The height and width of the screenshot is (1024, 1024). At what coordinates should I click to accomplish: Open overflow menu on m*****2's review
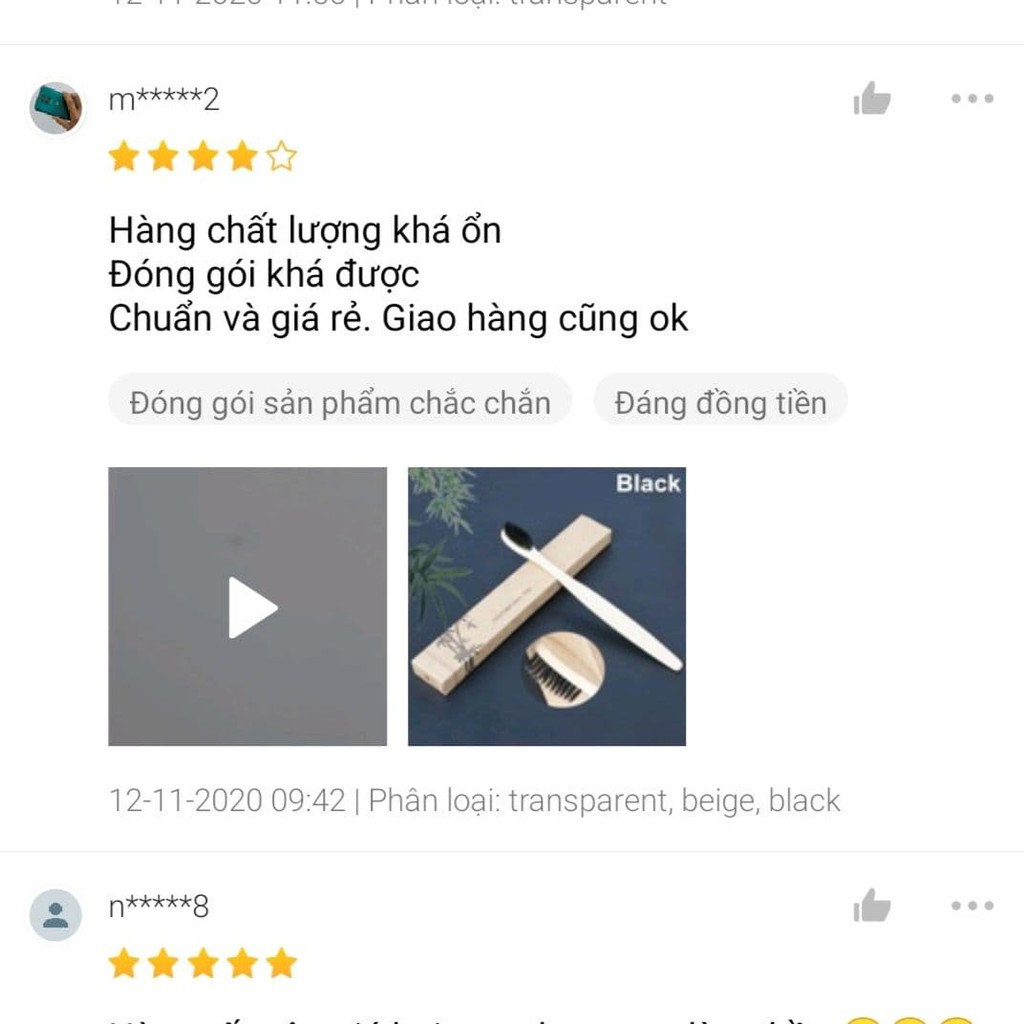[x=972, y=99]
